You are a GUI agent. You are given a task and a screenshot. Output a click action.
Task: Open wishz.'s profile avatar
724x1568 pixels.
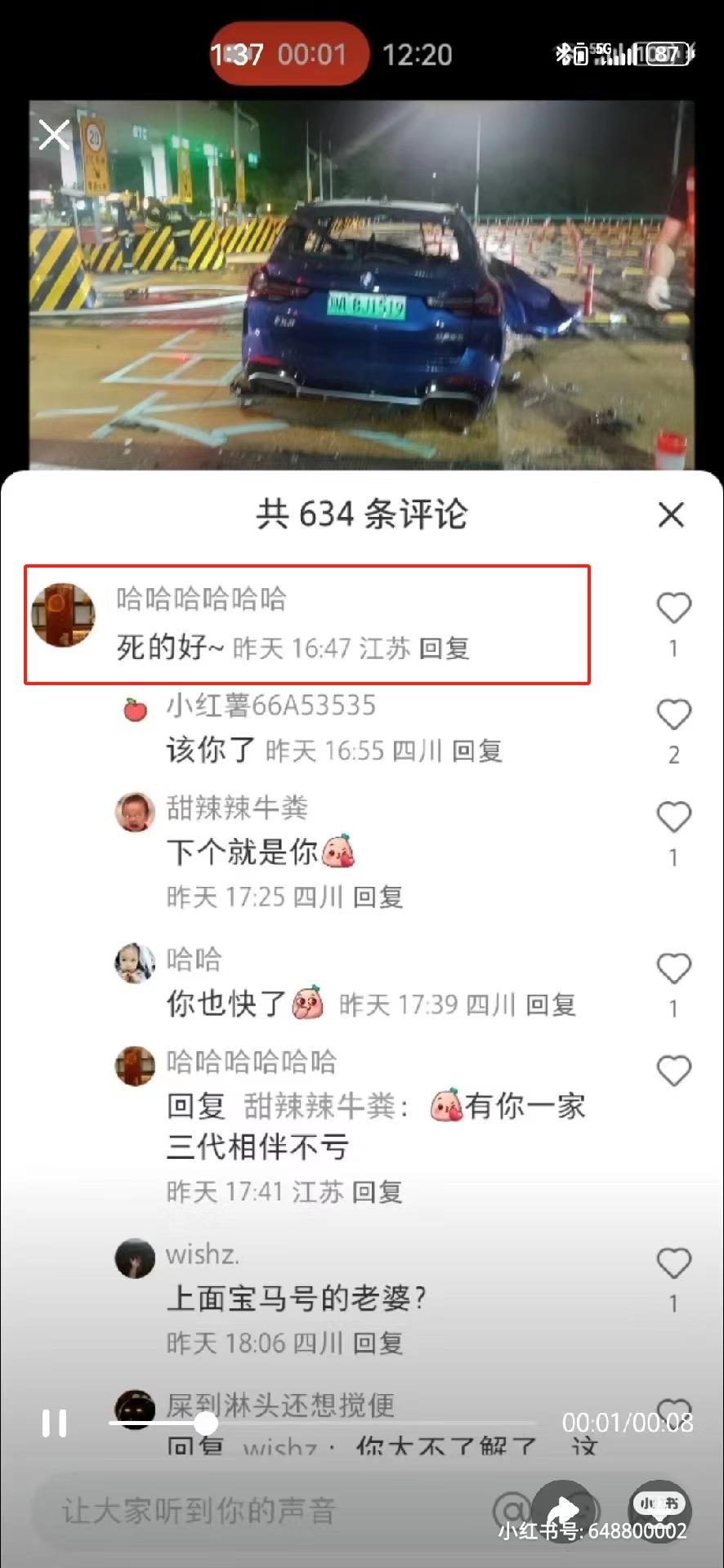135,1258
